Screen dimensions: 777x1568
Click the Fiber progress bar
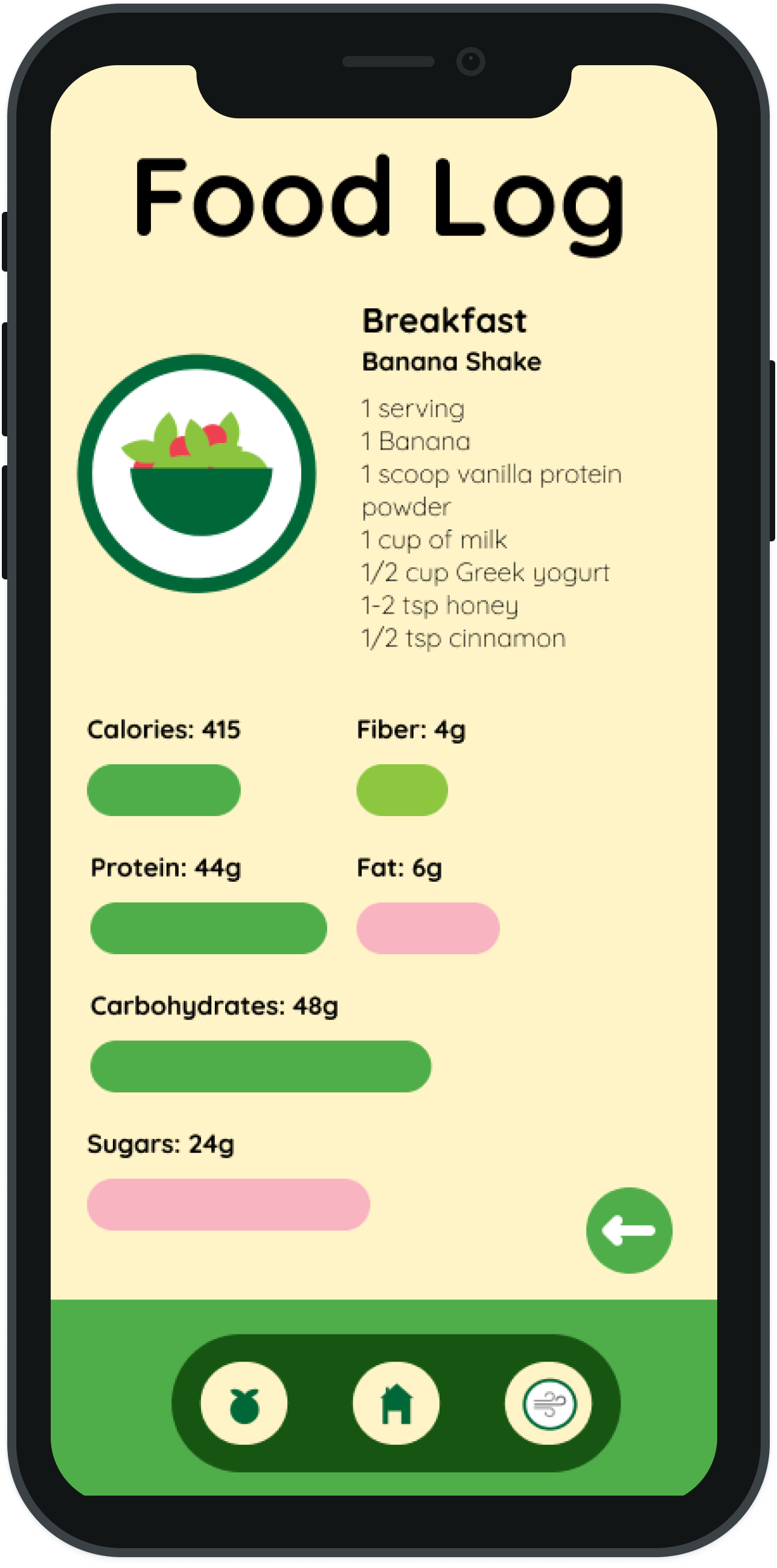click(403, 789)
